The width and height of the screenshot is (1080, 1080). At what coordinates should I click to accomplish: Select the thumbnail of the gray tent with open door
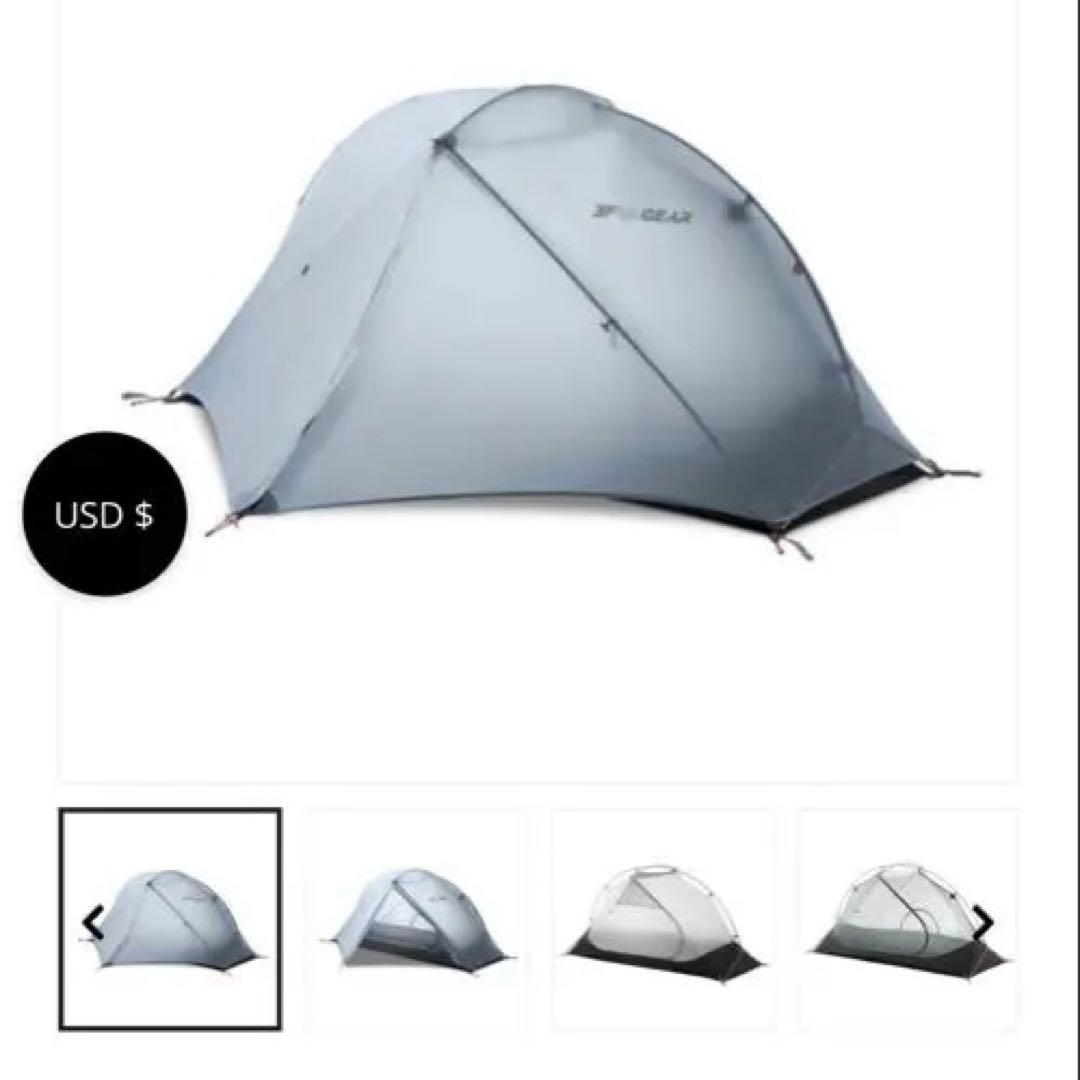pos(417,920)
